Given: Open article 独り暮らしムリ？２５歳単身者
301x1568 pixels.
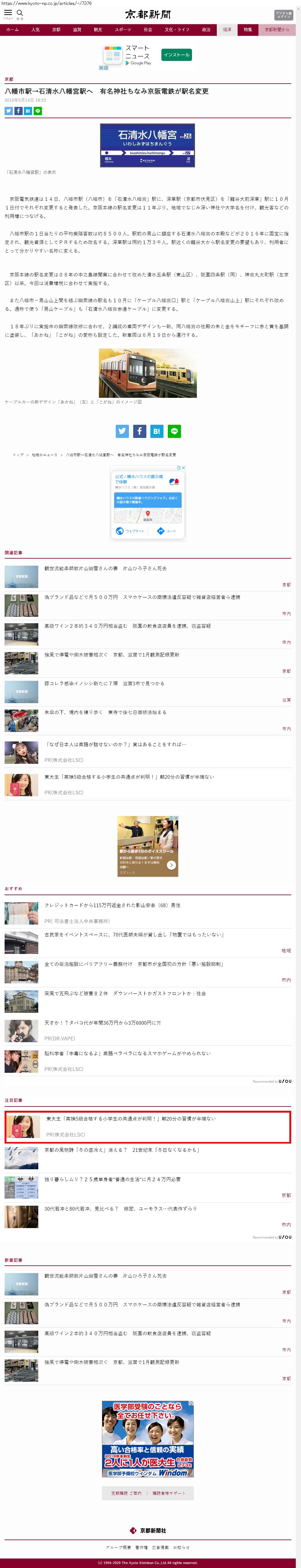Looking at the screenshot, I should (x=112, y=1179).
